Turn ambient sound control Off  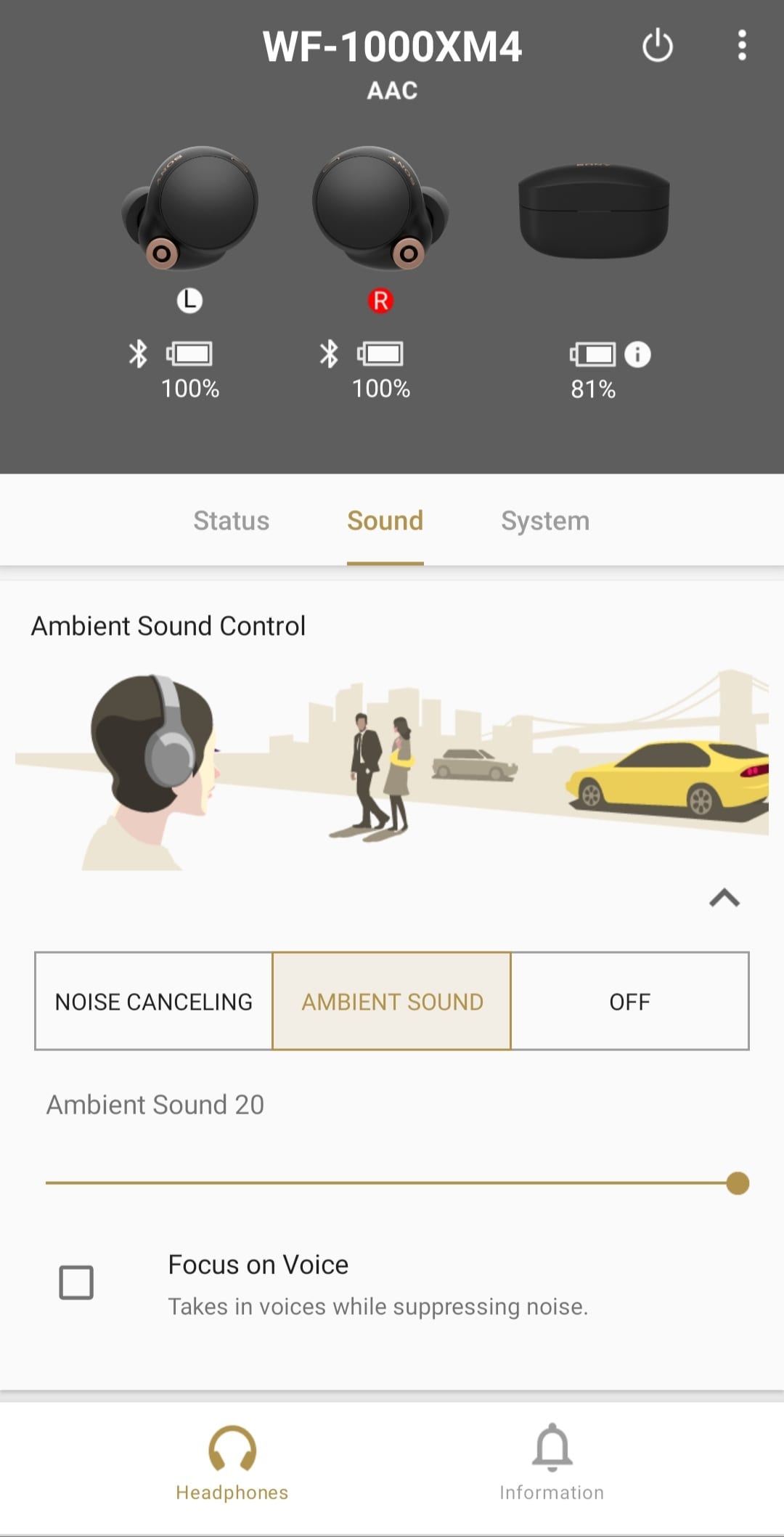(x=630, y=1001)
